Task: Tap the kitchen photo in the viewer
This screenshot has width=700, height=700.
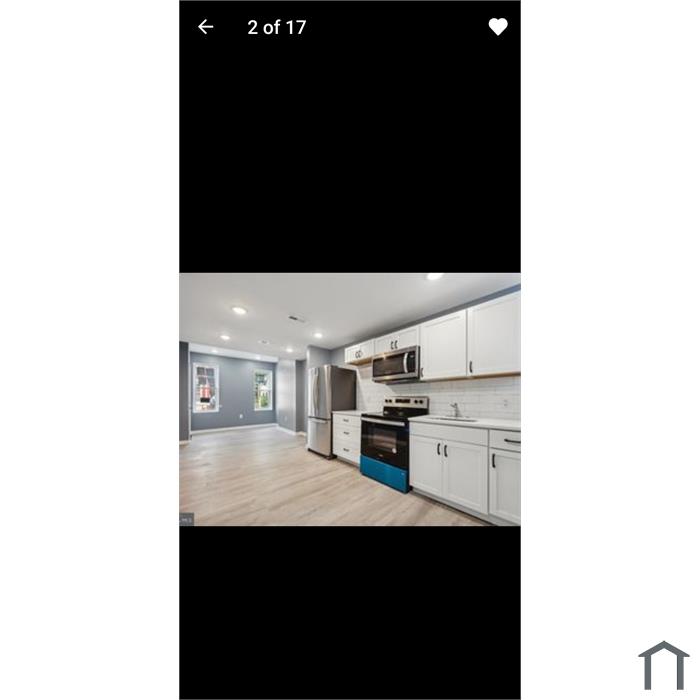Action: (350, 400)
